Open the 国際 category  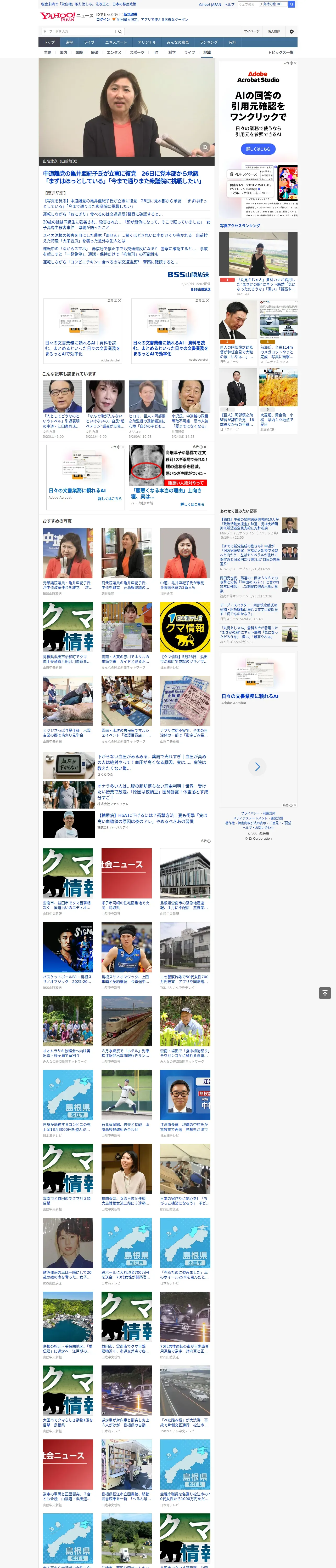pyautogui.click(x=79, y=52)
